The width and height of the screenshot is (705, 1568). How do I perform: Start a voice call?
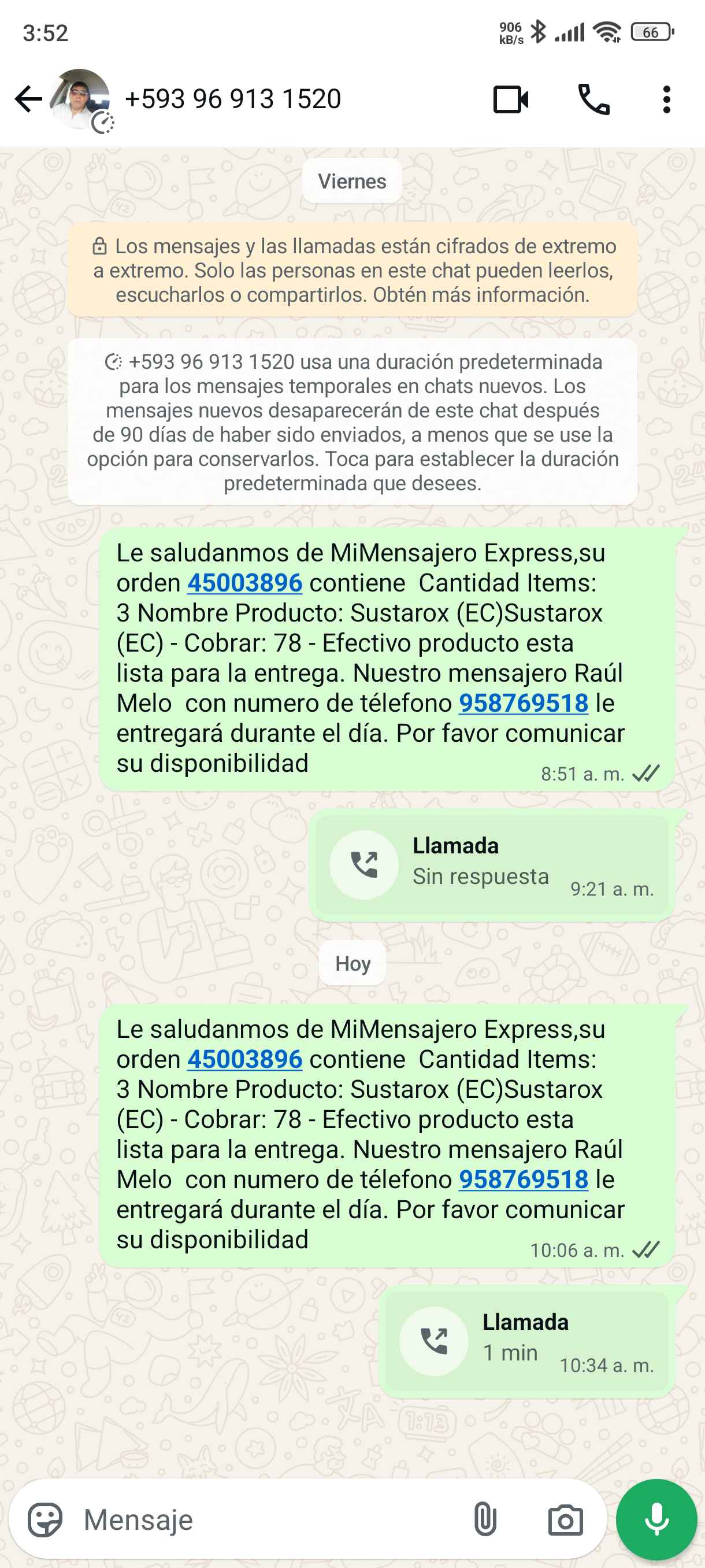pyautogui.click(x=593, y=99)
